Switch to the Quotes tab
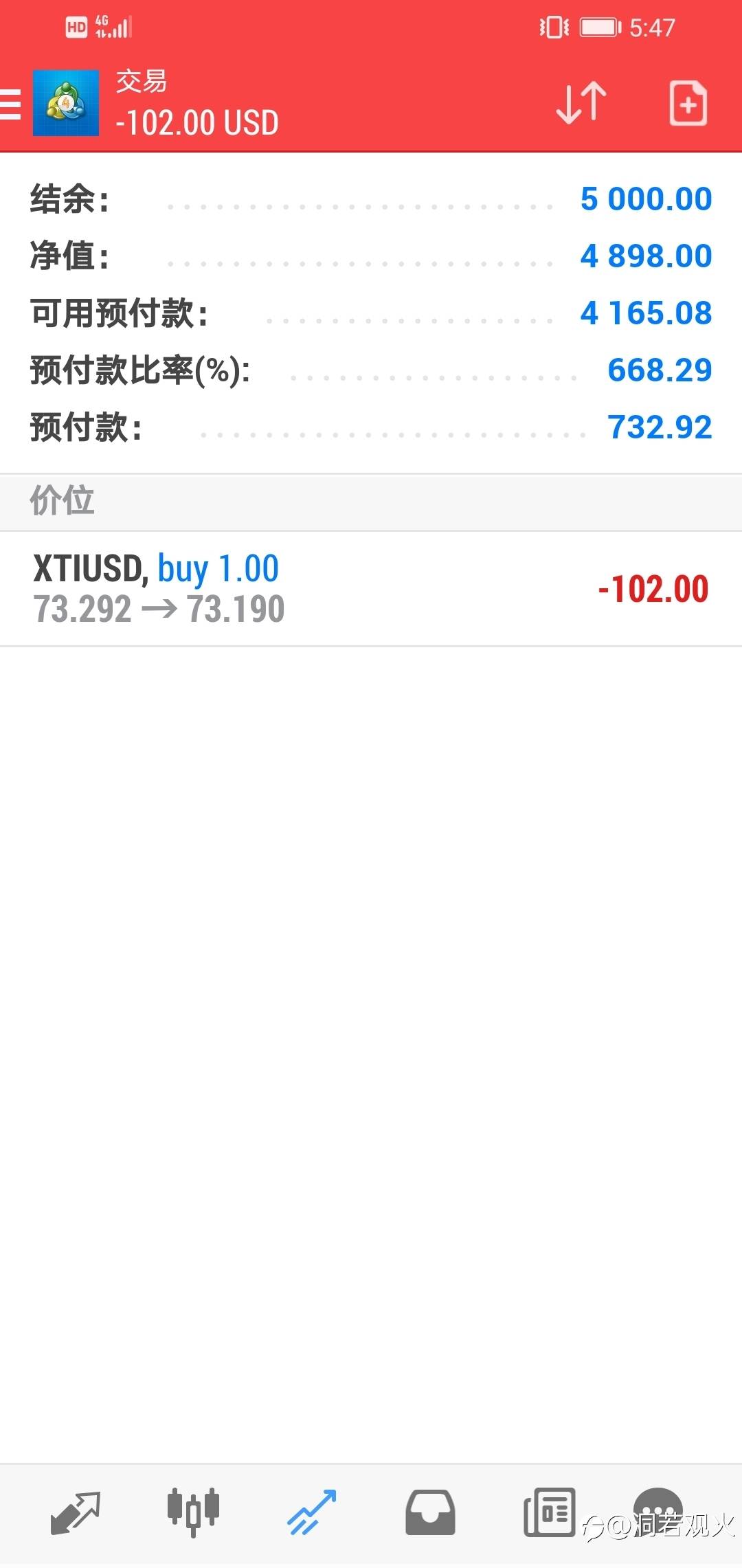The height and width of the screenshot is (1568, 742). pyautogui.click(x=76, y=1512)
